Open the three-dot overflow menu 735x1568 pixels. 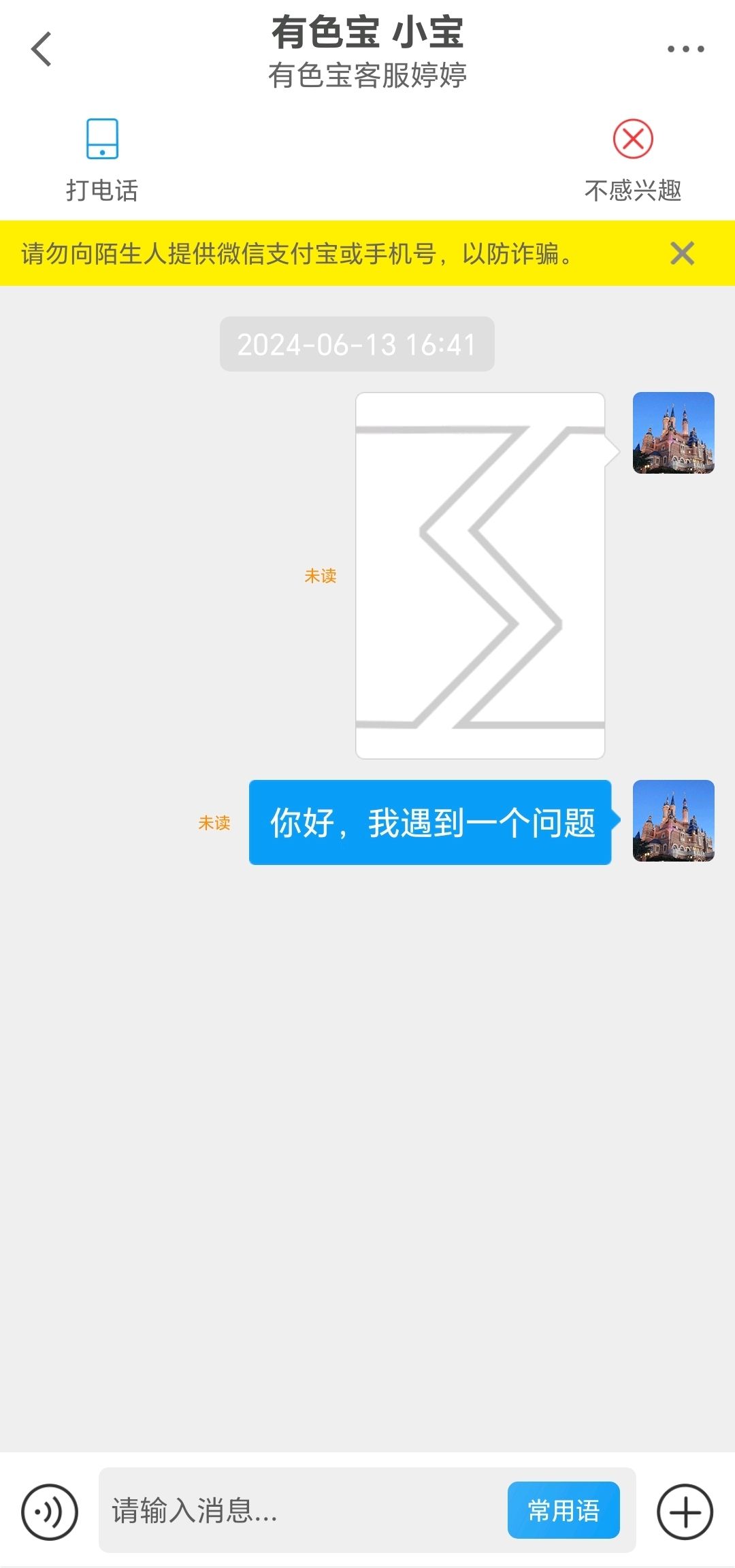(685, 49)
